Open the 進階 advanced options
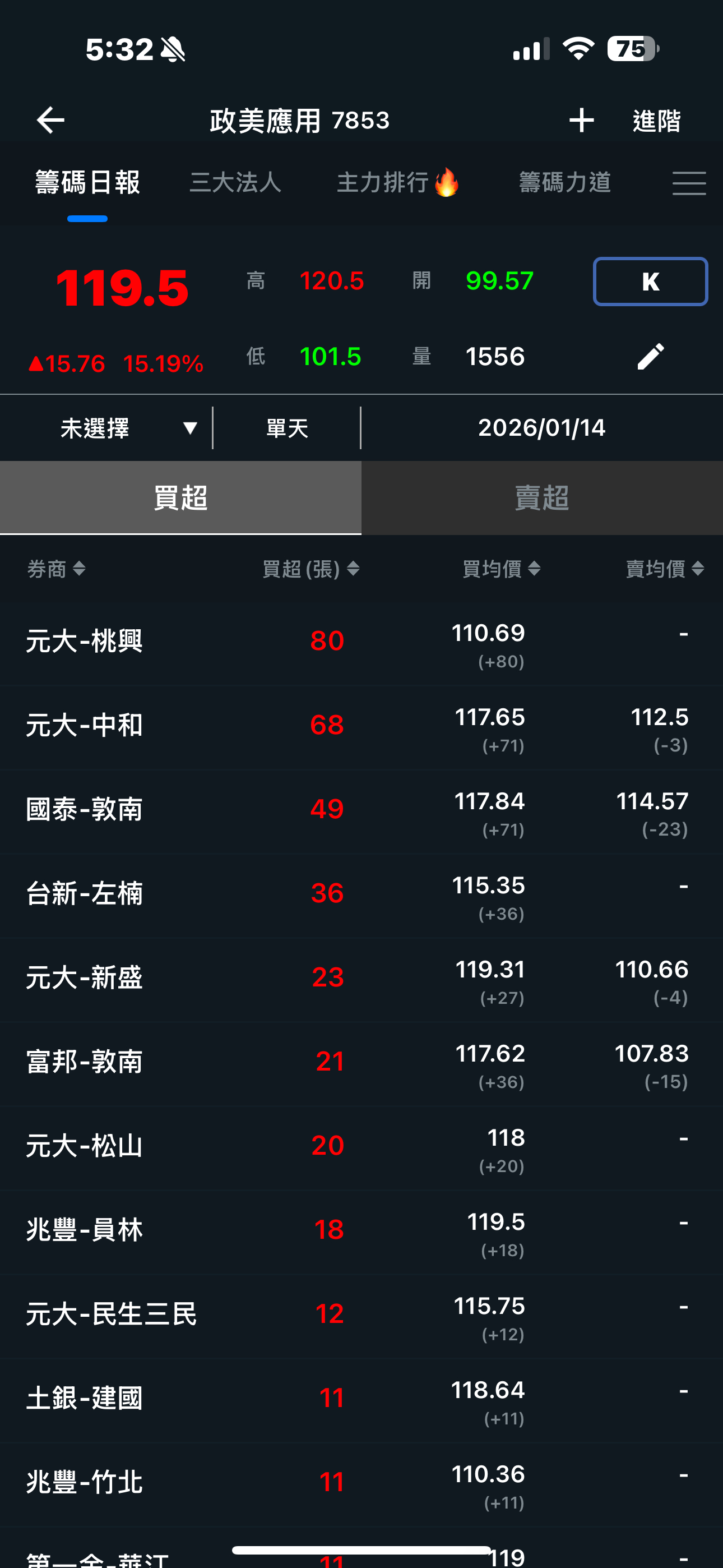 [656, 121]
